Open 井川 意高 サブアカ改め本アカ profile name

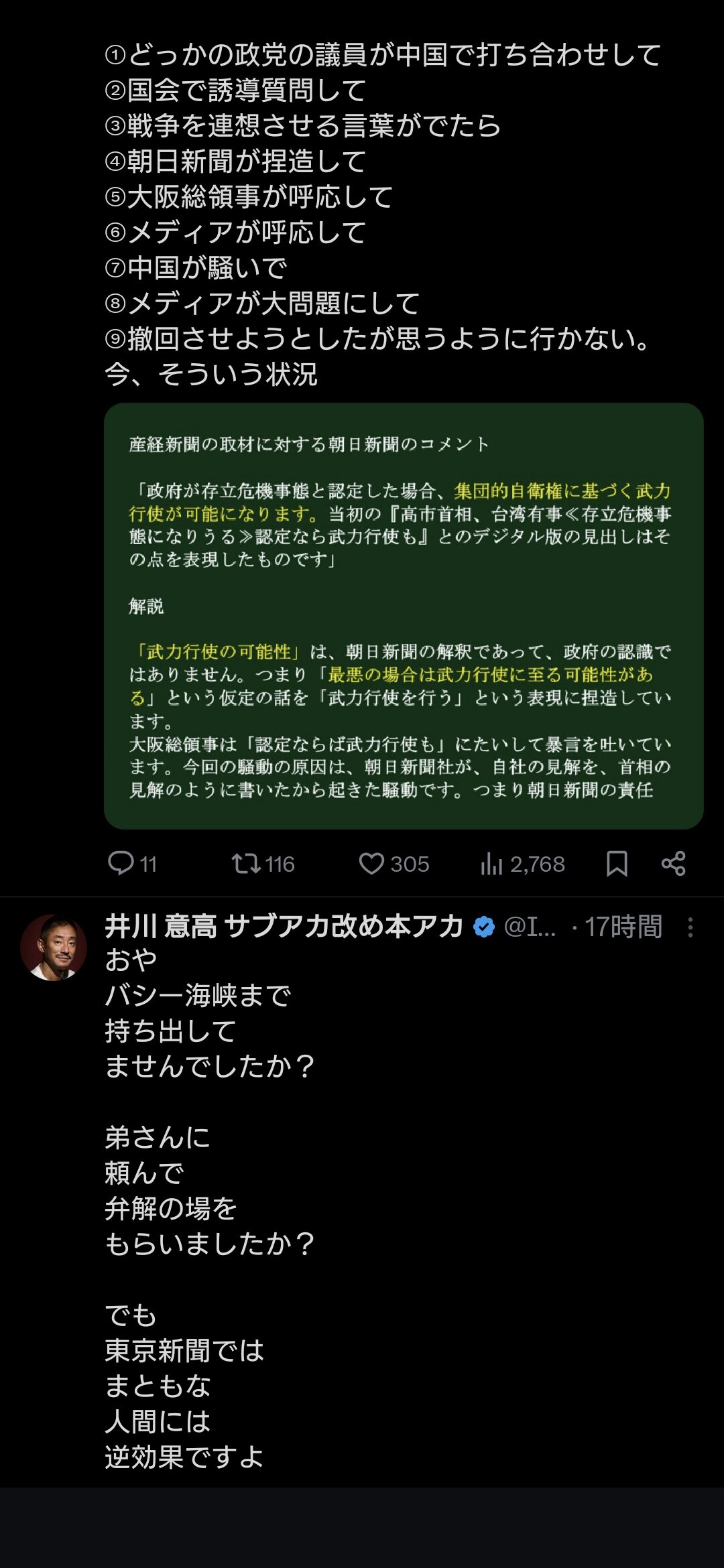pyautogui.click(x=284, y=927)
